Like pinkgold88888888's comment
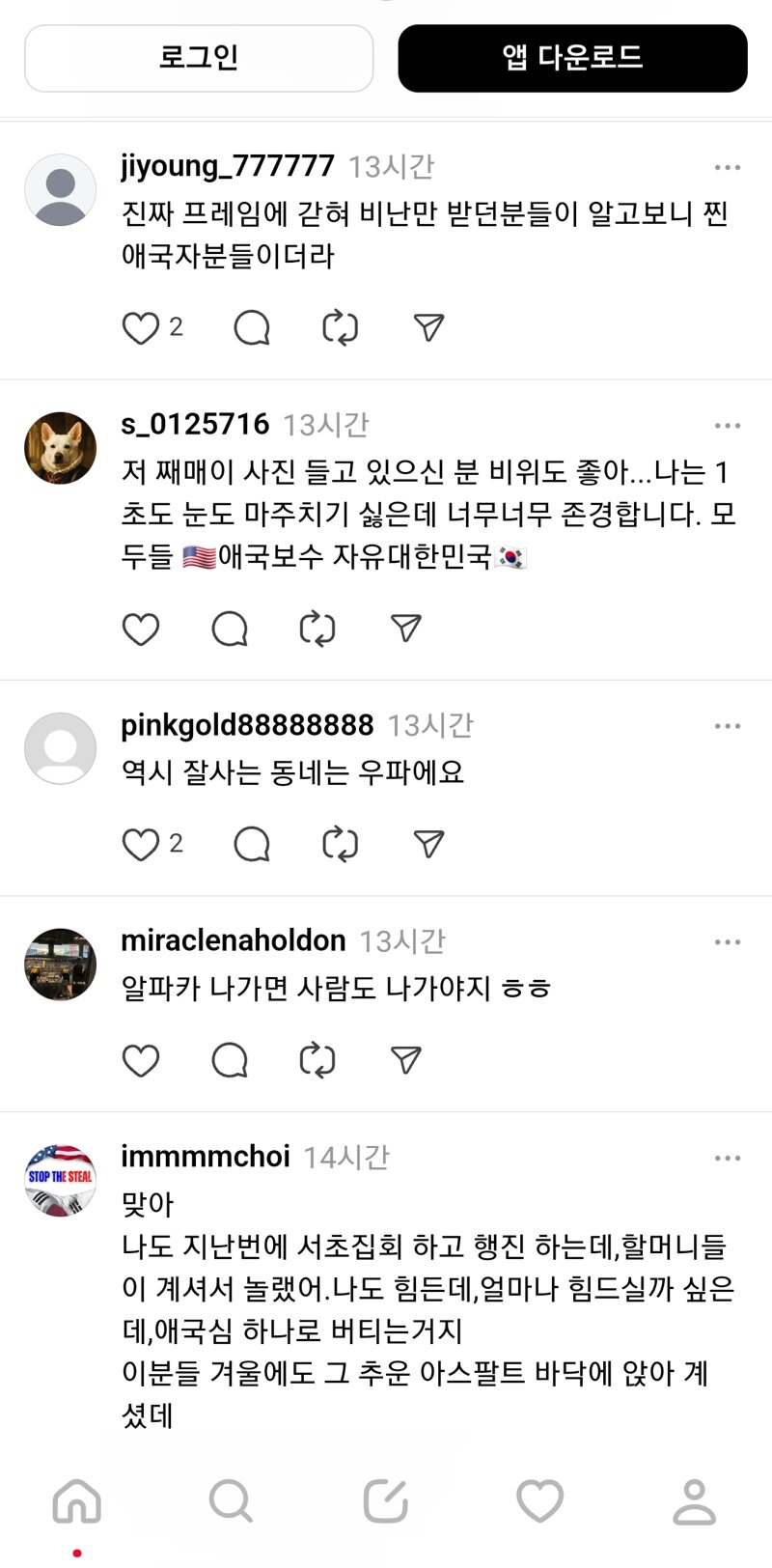772x1568 pixels. click(141, 845)
